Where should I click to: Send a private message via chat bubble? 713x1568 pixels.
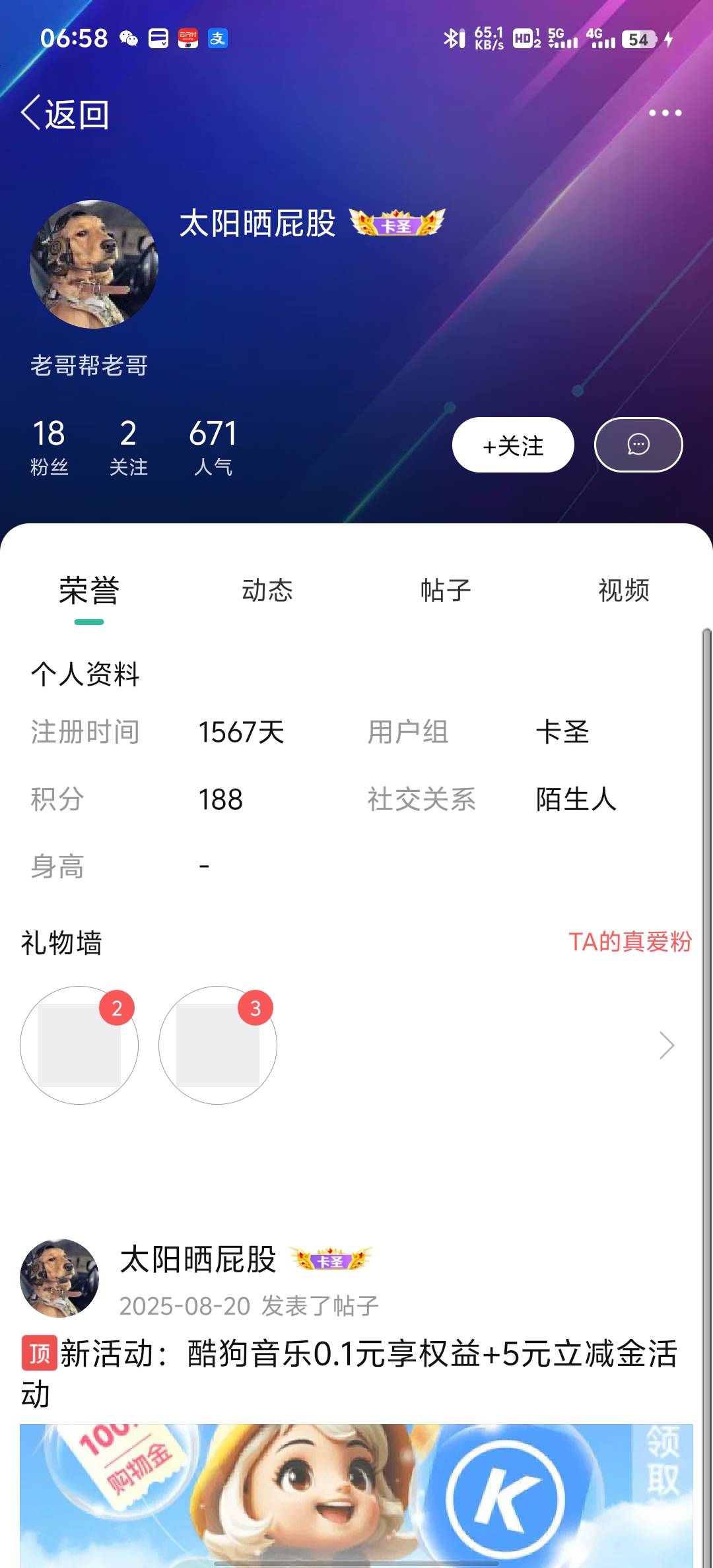click(638, 445)
